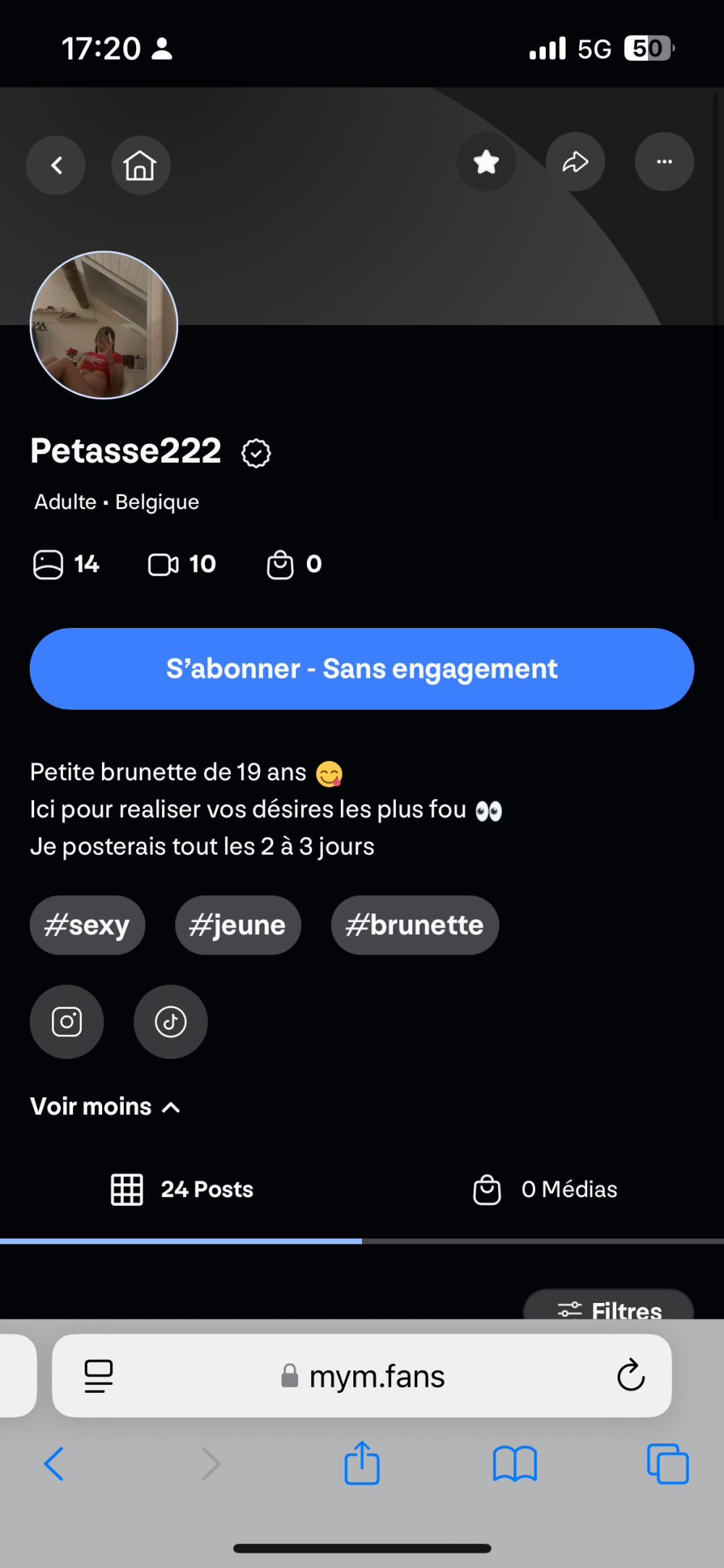Open the TikTok link icon

[x=171, y=1022]
